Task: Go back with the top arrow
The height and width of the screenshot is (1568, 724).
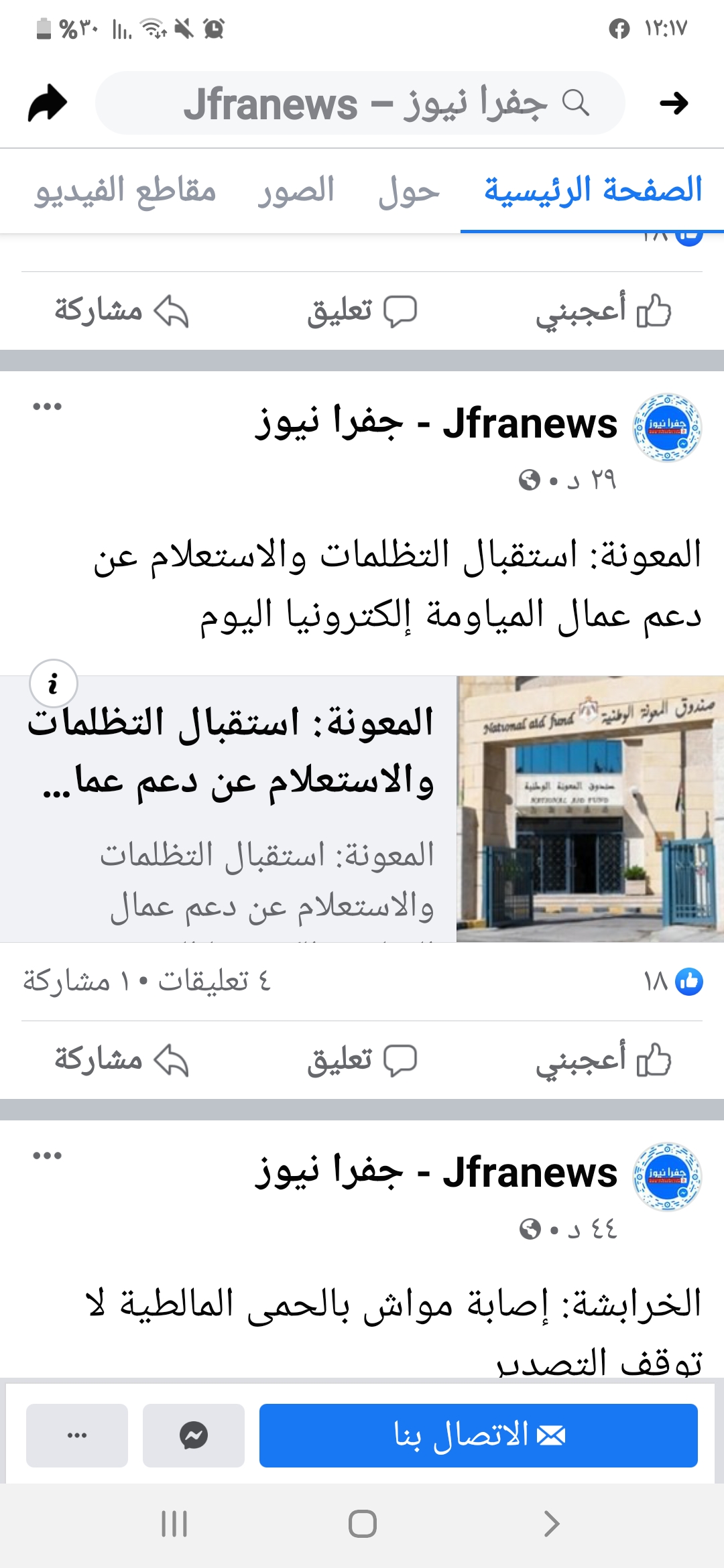Action: click(x=674, y=104)
